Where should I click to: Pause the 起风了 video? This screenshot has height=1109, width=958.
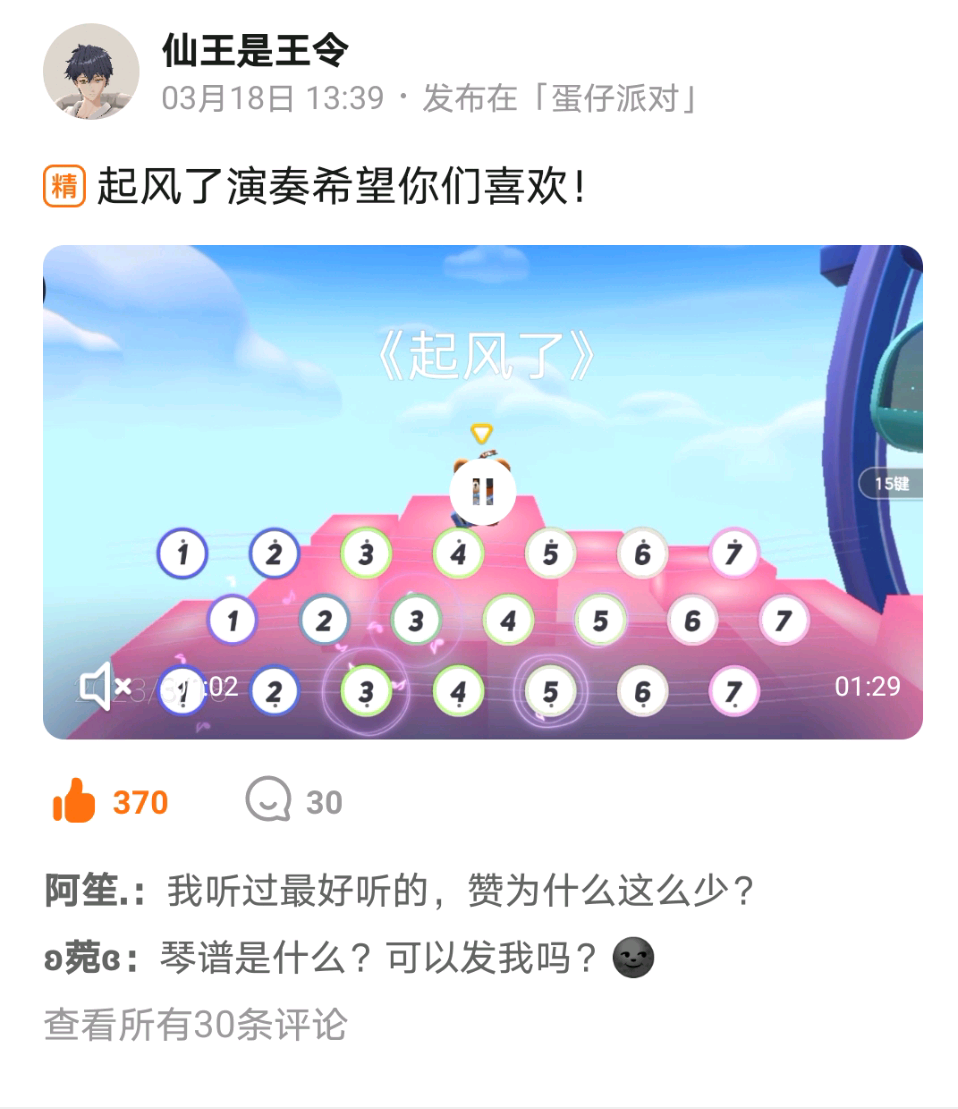(x=482, y=491)
